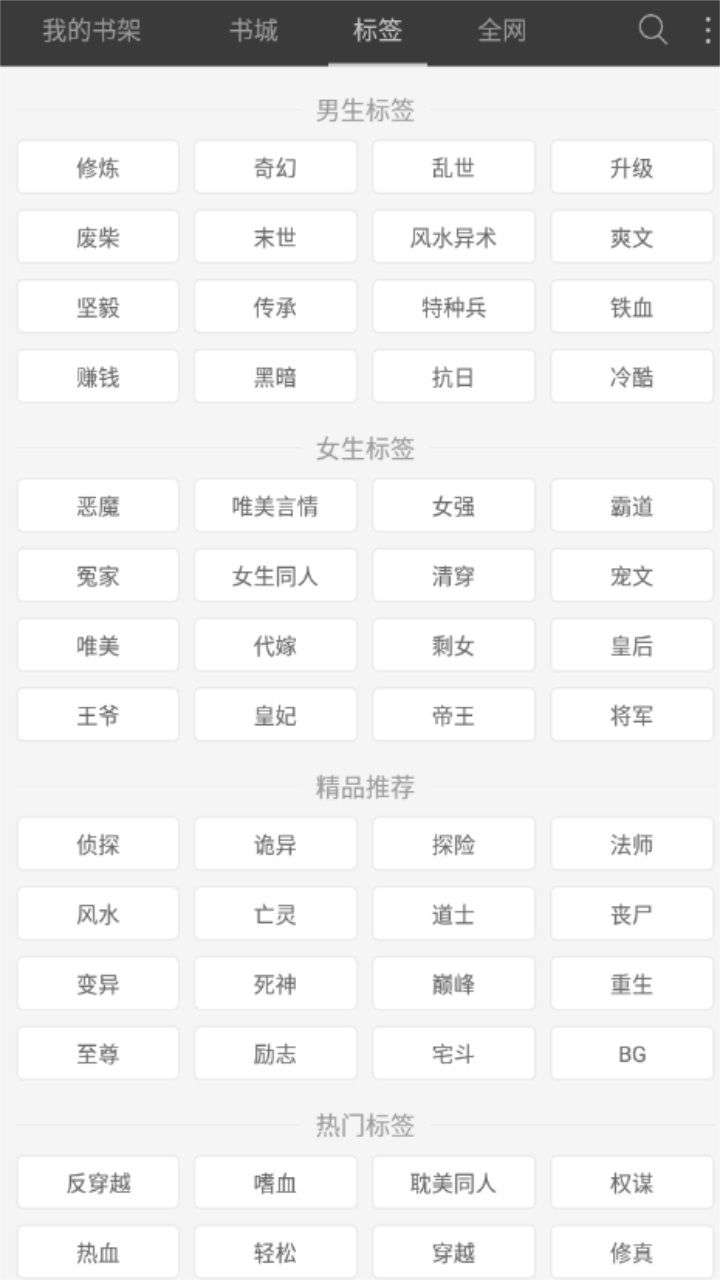The height and width of the screenshot is (1280, 720).
Task: Browse the 风水异术 category
Action: (x=453, y=237)
